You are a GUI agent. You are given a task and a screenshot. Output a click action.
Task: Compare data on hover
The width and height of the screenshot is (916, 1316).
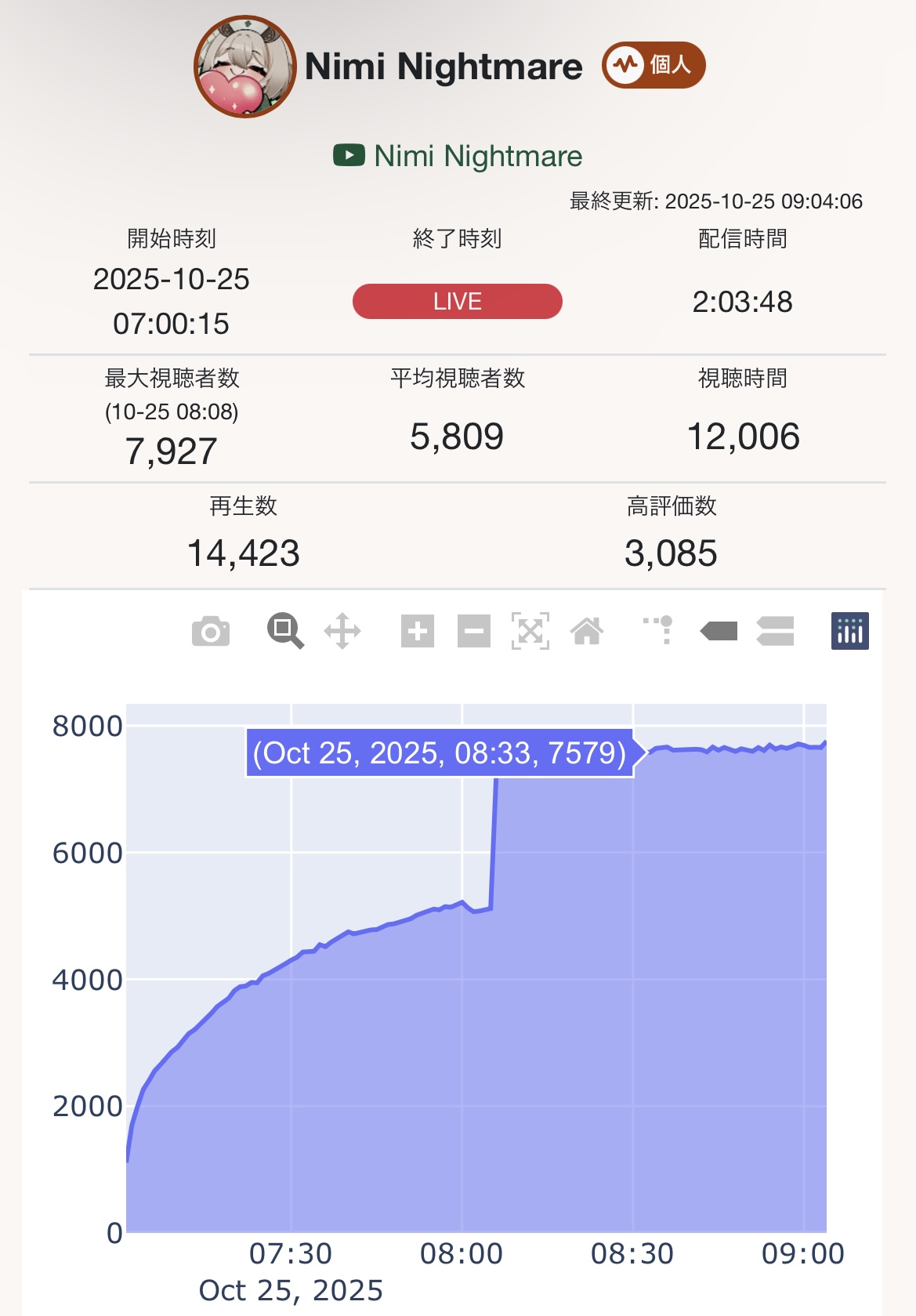click(775, 631)
